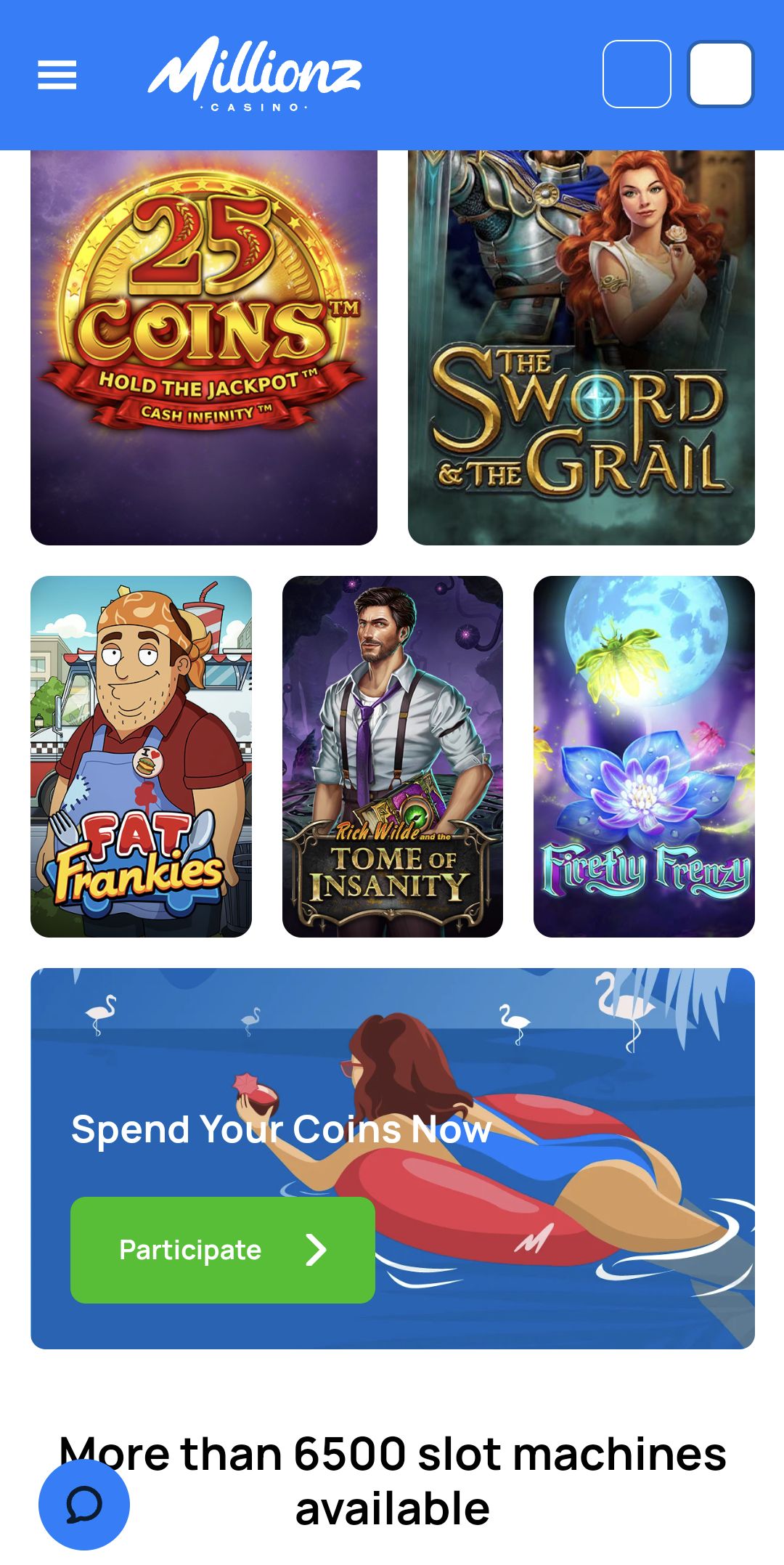Open Rich Wilde Tome of Insanity
The width and height of the screenshot is (784, 1565).
pos(393,756)
